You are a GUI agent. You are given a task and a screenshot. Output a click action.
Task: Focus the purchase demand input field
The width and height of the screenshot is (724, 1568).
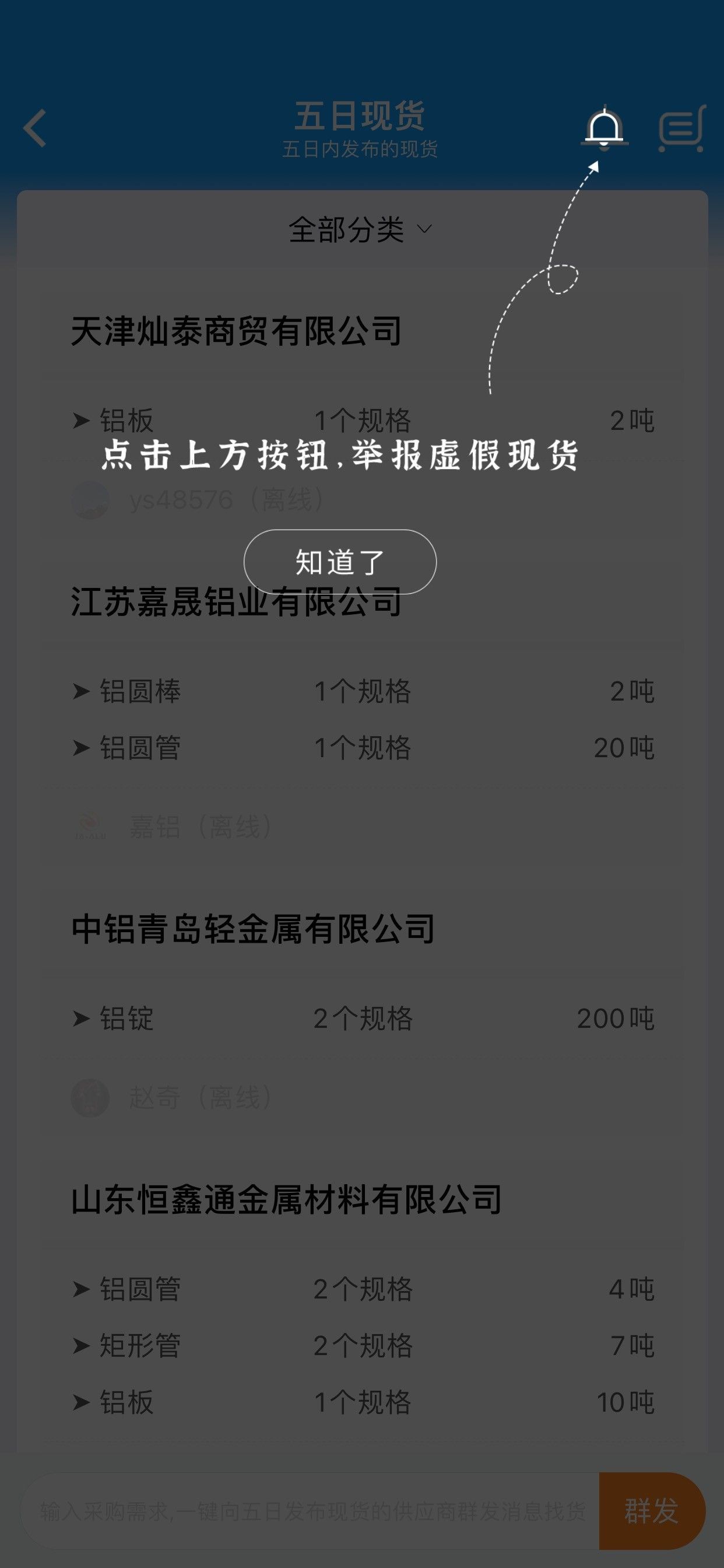pyautogui.click(x=311, y=1511)
